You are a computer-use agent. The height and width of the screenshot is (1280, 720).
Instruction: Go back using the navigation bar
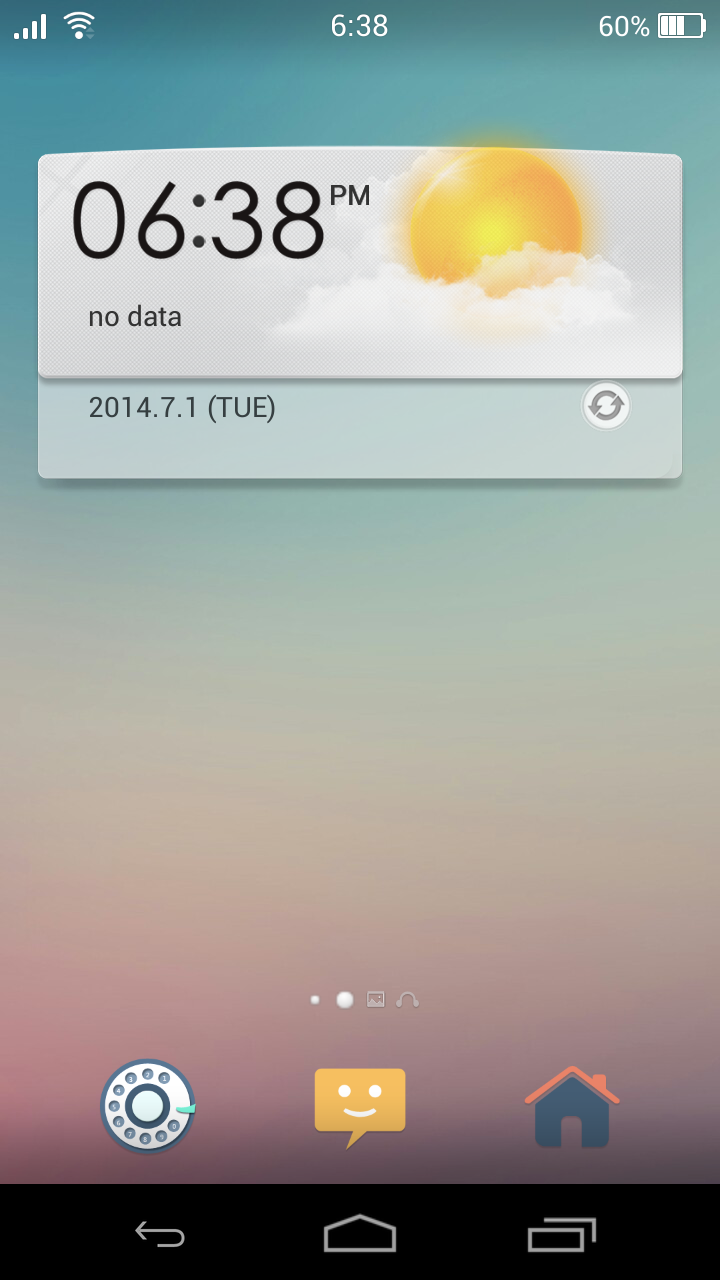tap(160, 1235)
